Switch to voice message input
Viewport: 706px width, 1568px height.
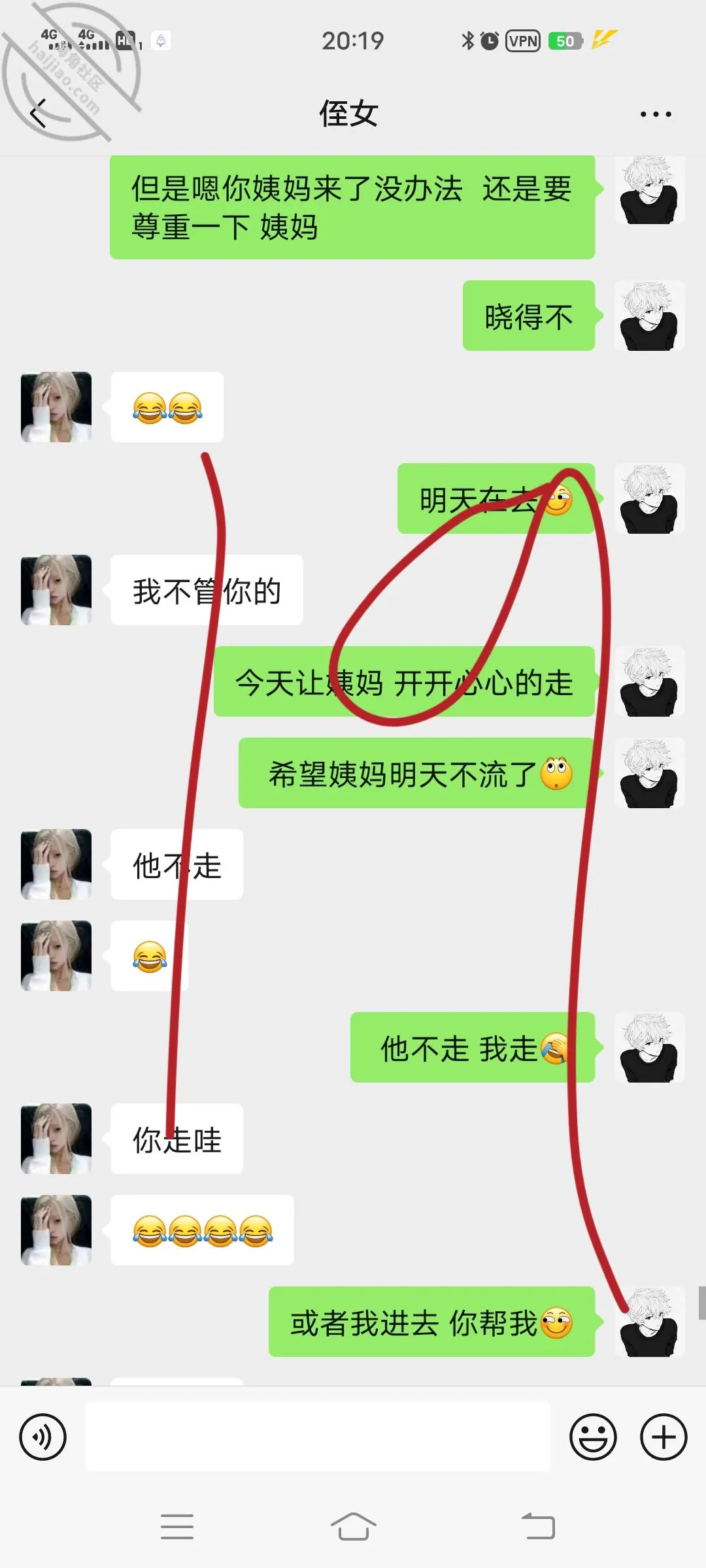point(43,1437)
